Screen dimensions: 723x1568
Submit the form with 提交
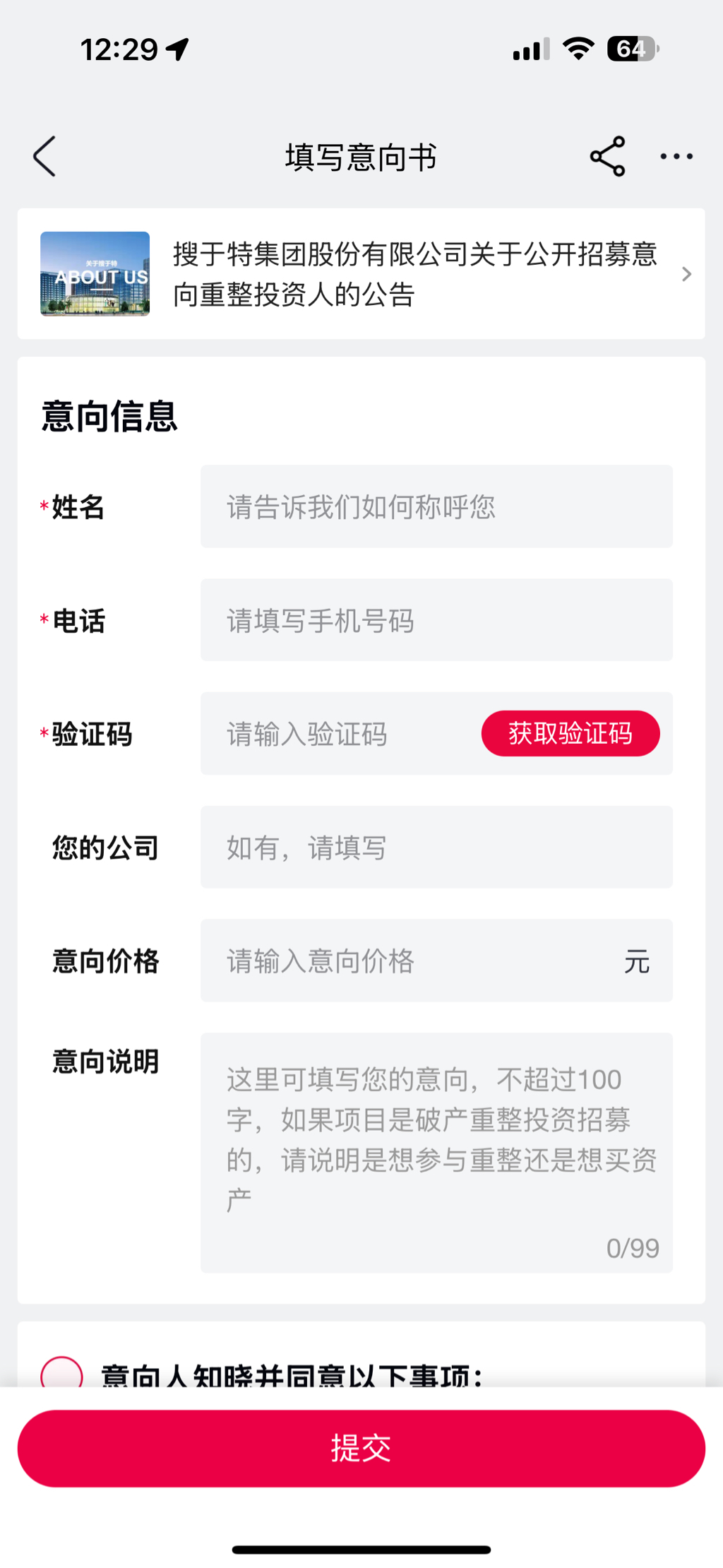point(361,1448)
